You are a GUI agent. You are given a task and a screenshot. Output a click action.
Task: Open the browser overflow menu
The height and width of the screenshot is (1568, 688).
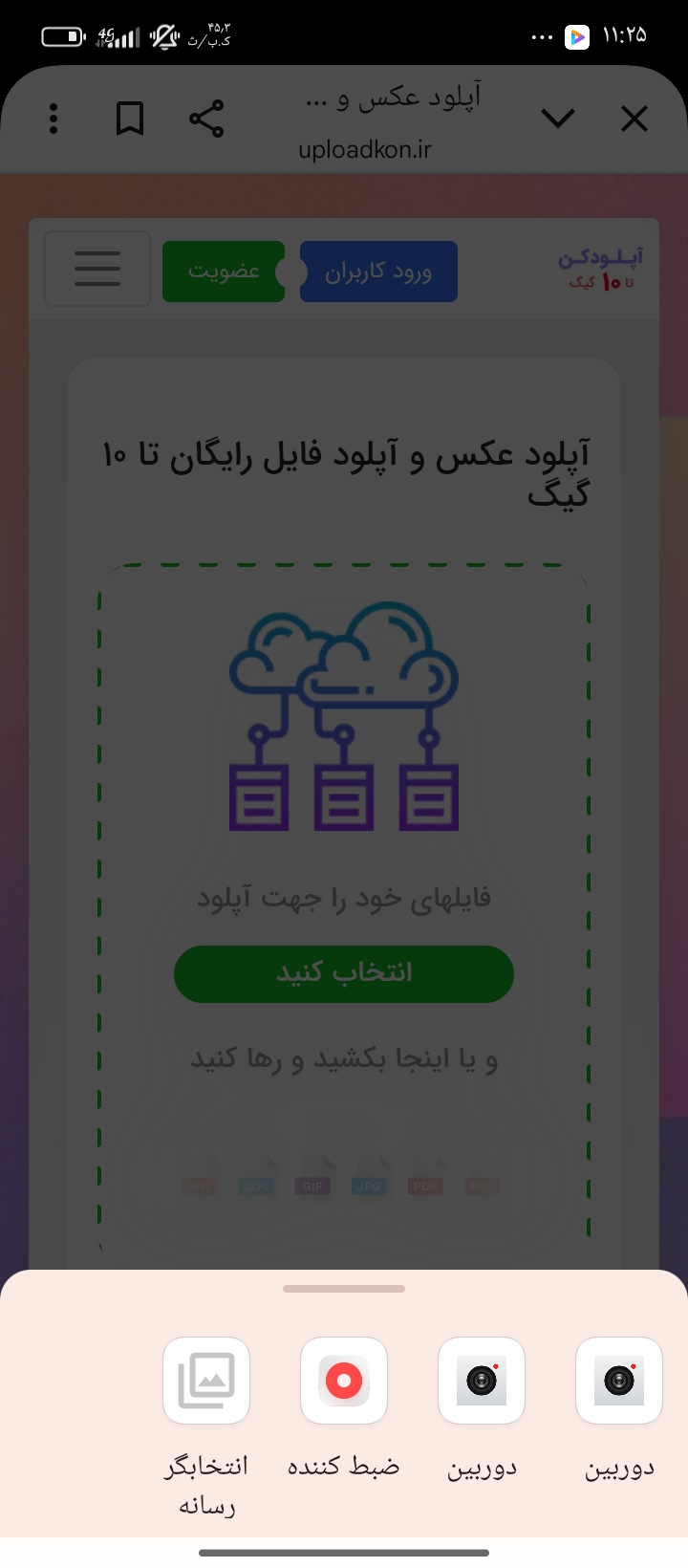(x=54, y=120)
